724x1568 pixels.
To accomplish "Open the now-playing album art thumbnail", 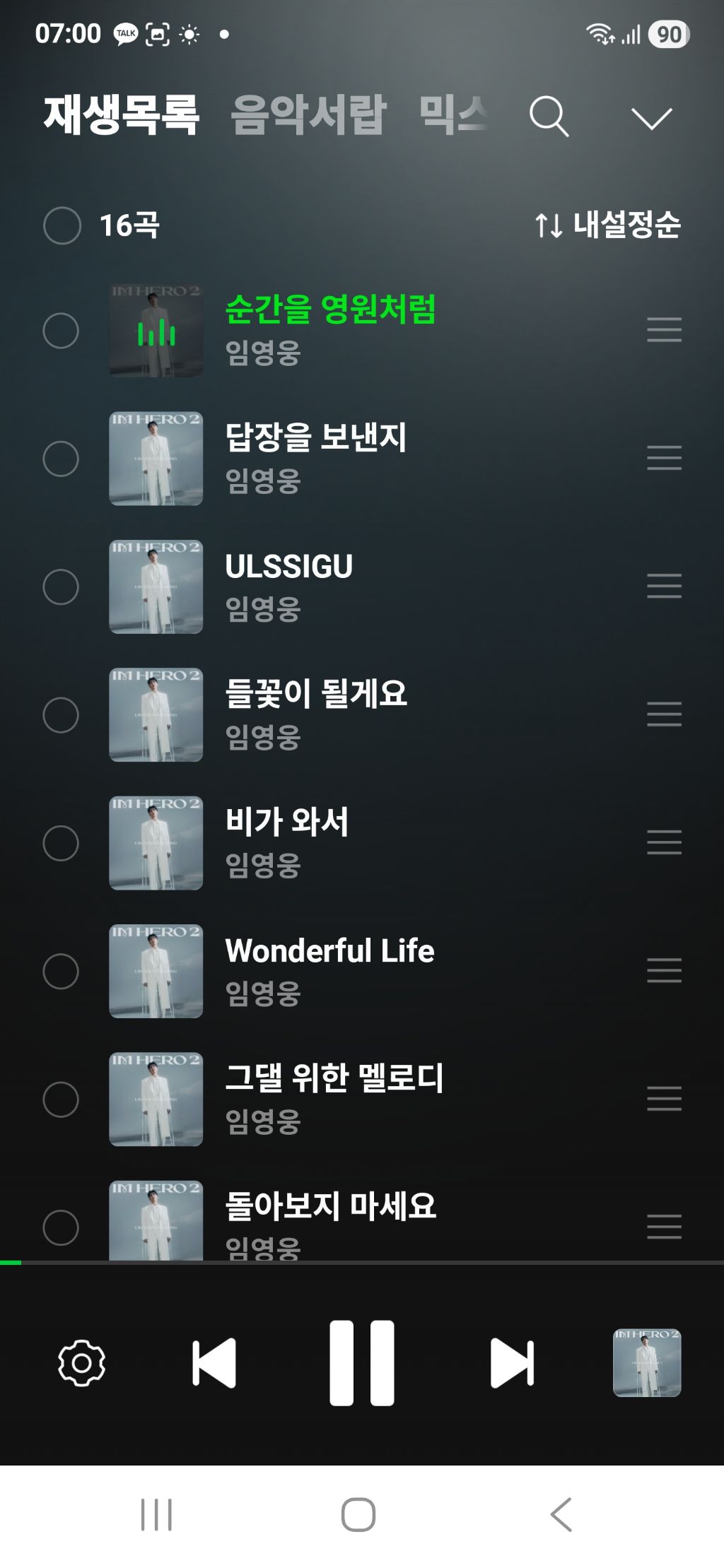I will [646, 1362].
